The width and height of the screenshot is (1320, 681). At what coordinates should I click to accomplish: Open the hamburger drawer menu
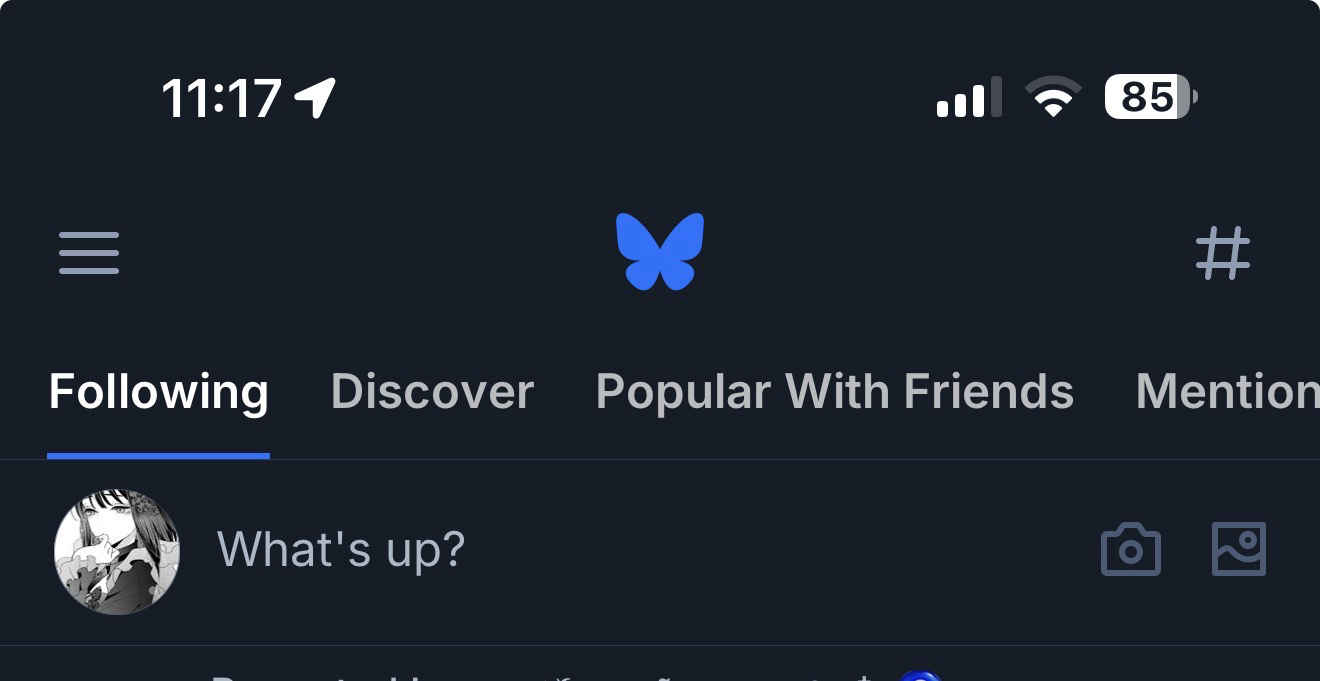(89, 253)
